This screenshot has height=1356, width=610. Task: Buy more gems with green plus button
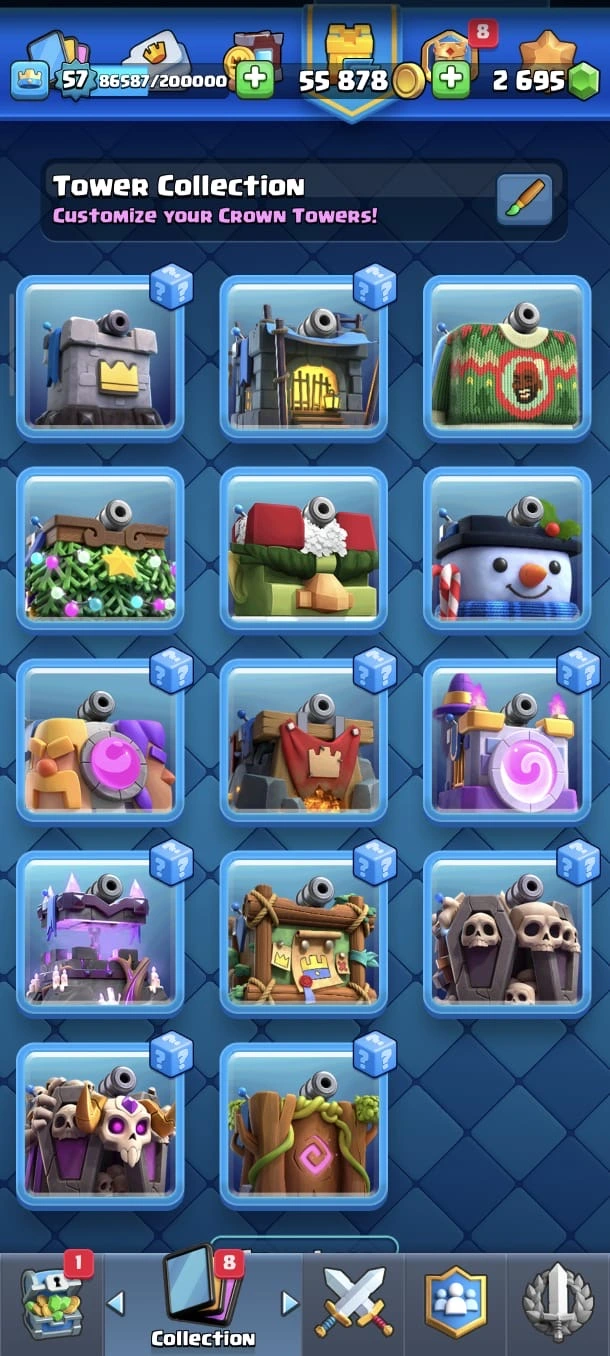(451, 79)
